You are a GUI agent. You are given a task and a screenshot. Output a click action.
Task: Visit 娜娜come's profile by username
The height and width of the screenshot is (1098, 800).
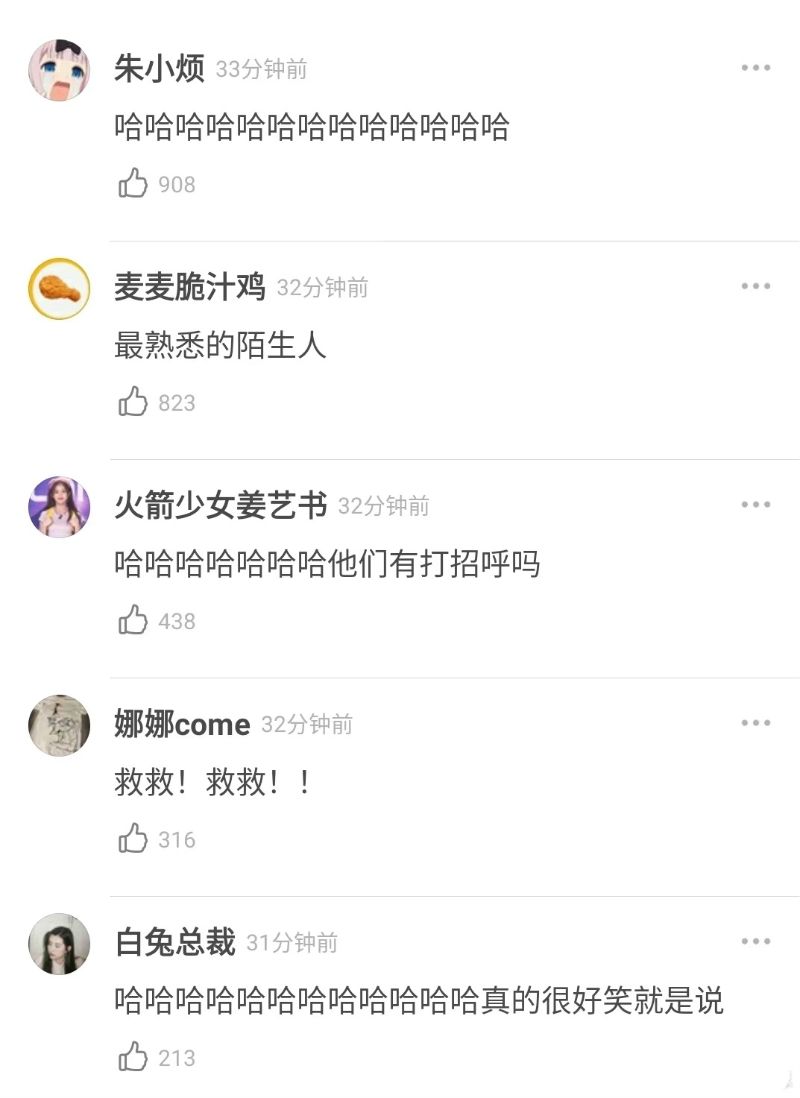pos(182,724)
